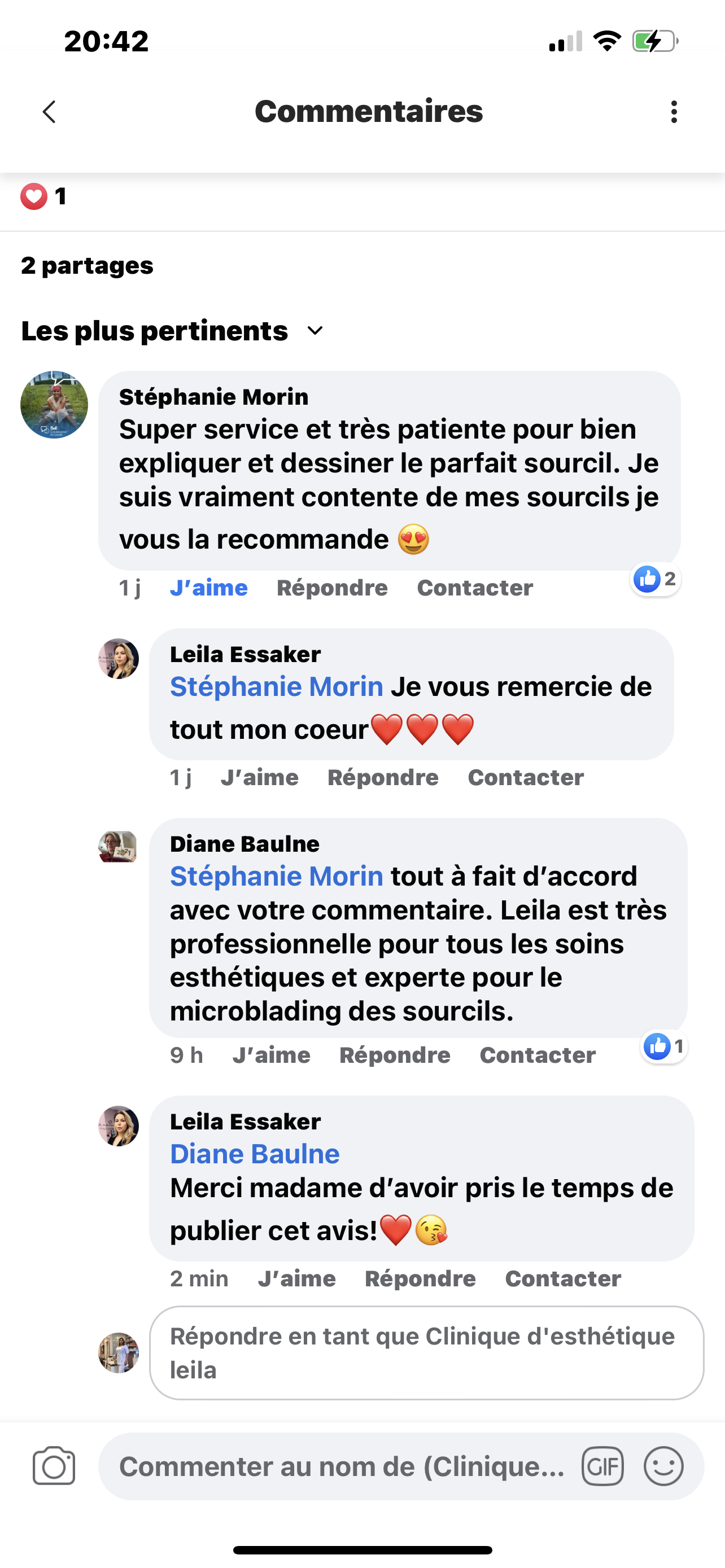Screen dimensions: 725x1568
Task: Reply to Leila Essaker's 2 min comment
Action: click(420, 1279)
